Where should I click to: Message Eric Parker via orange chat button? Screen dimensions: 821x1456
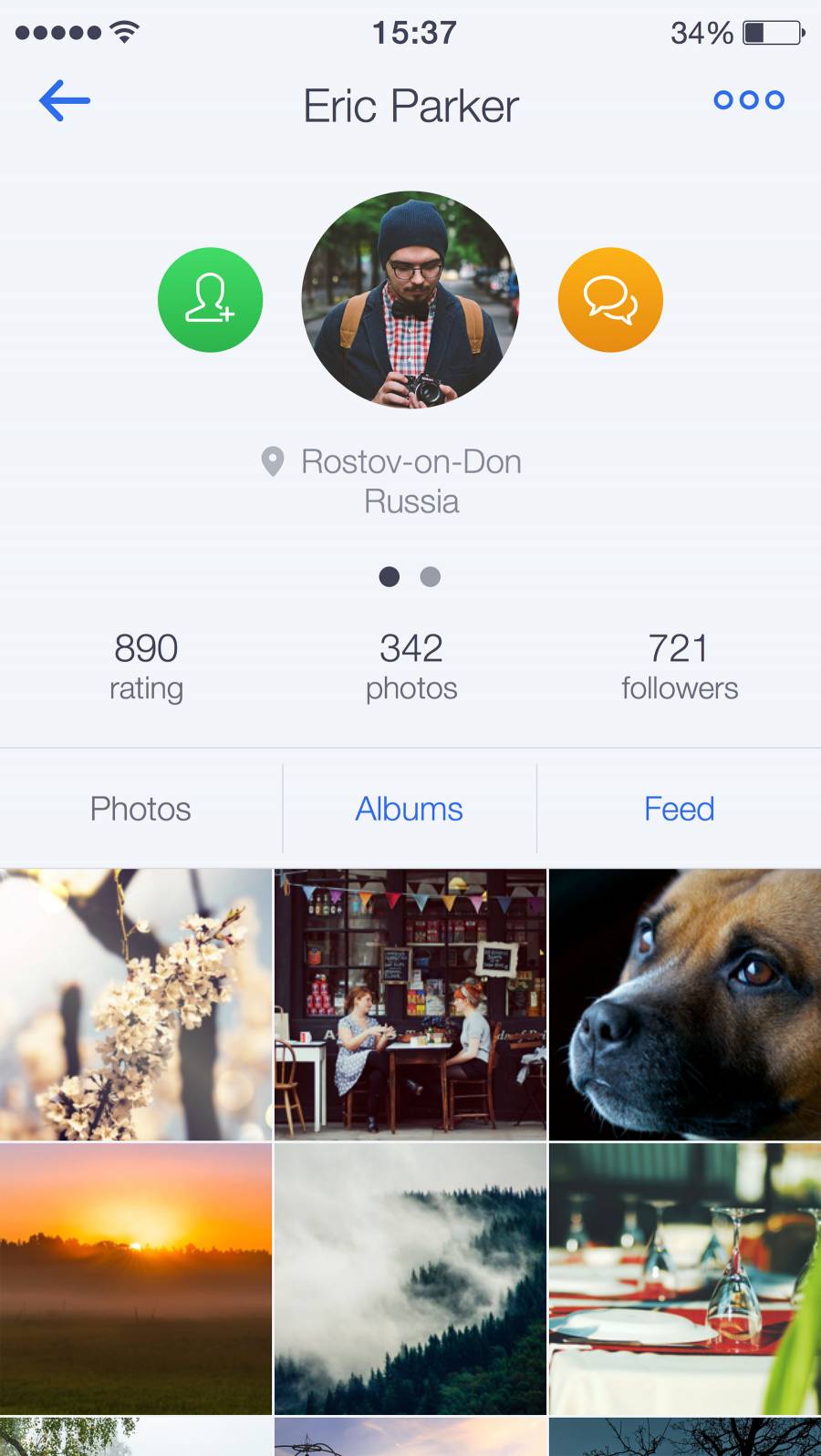[610, 300]
